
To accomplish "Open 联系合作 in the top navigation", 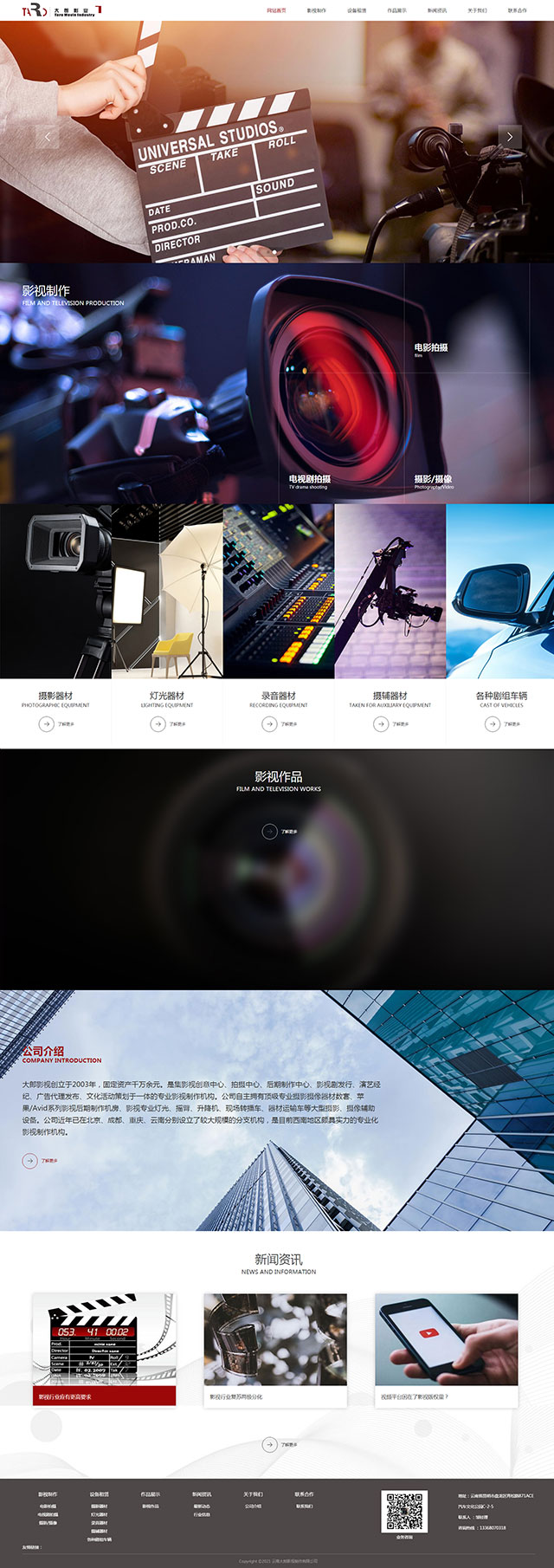I will coord(517,10).
